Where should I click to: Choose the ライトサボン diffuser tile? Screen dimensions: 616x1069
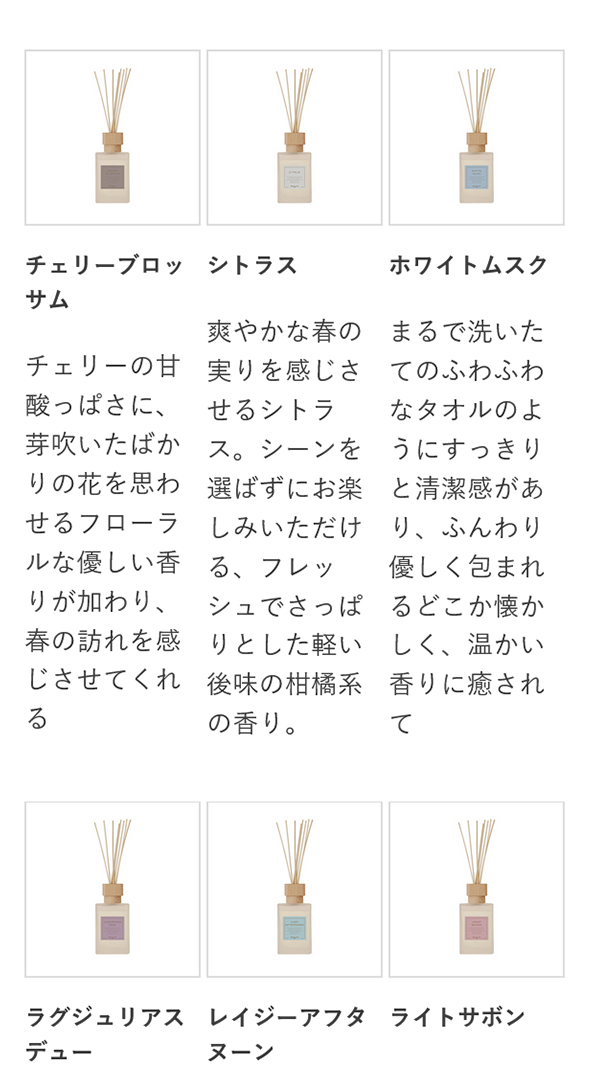click(476, 889)
